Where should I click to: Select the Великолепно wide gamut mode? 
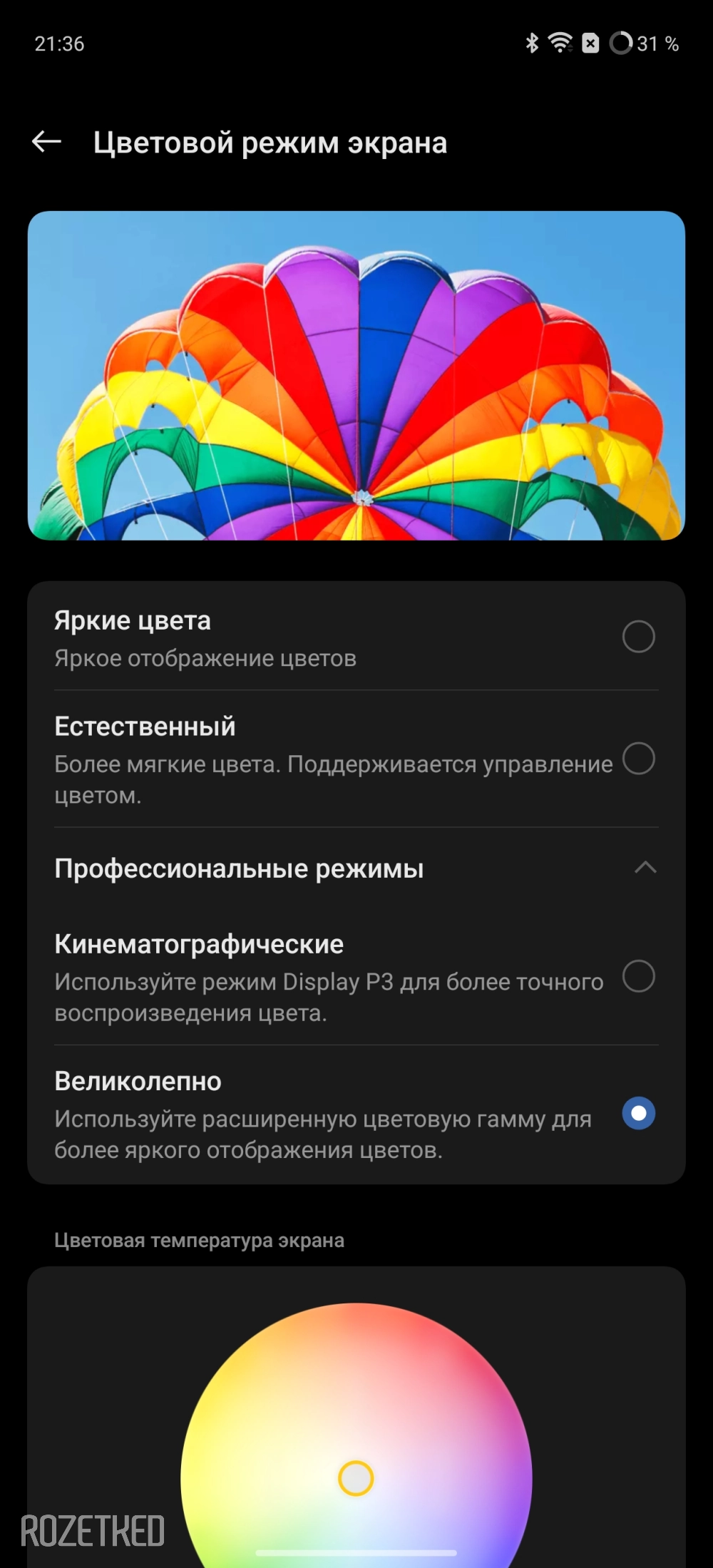pos(638,1113)
